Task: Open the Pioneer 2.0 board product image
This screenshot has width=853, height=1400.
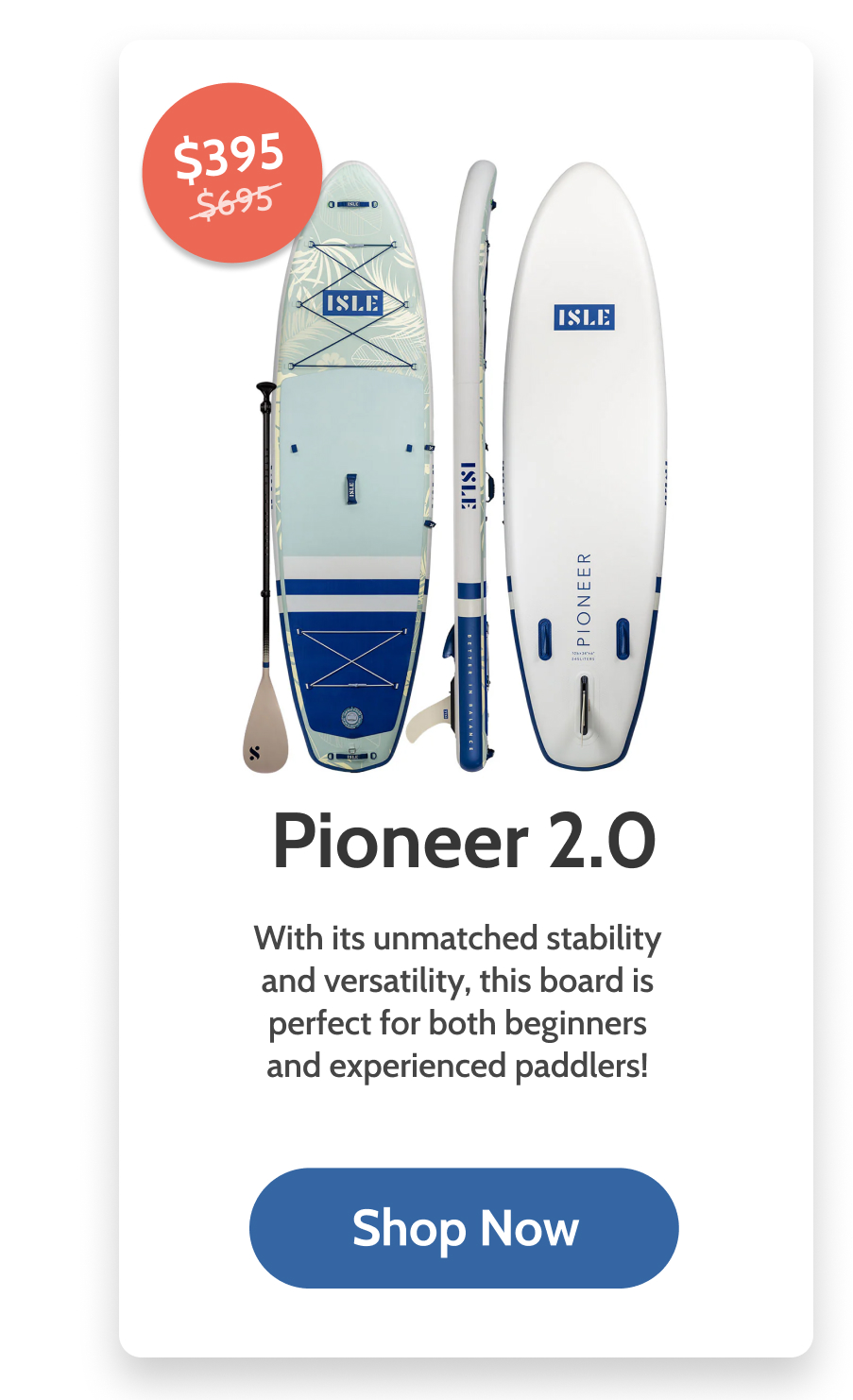Action: (463, 468)
